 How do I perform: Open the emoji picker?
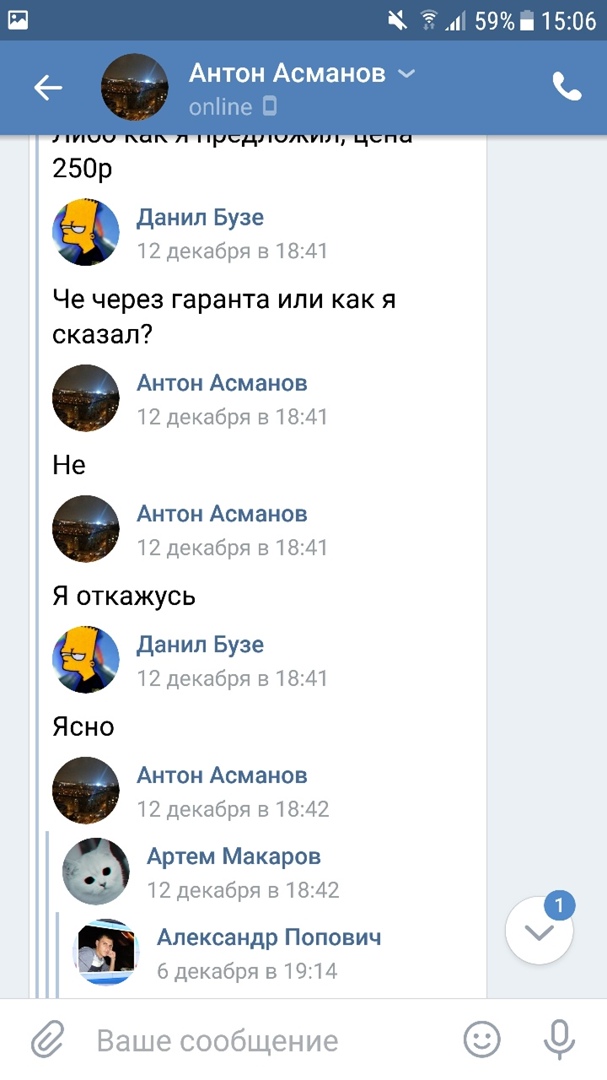coord(482,1040)
